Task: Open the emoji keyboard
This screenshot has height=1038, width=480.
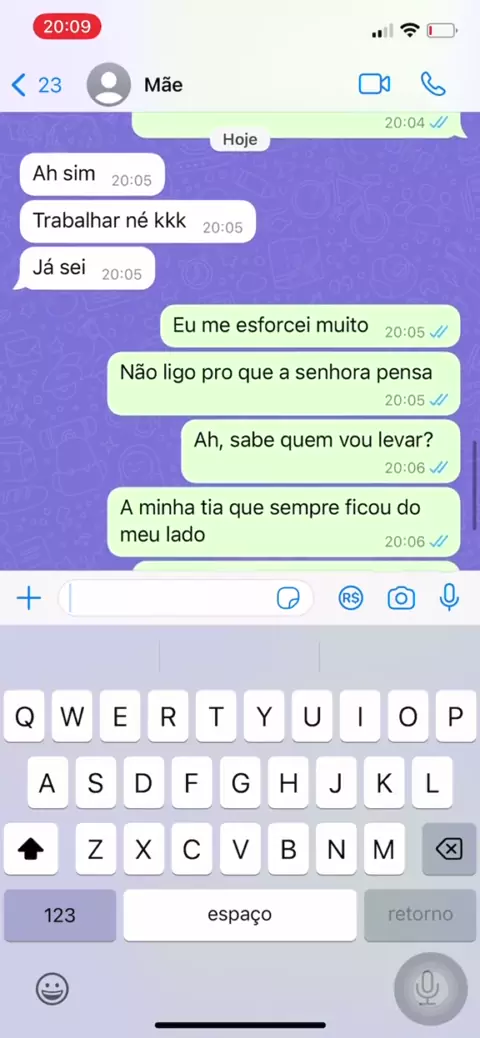Action: (x=52, y=990)
